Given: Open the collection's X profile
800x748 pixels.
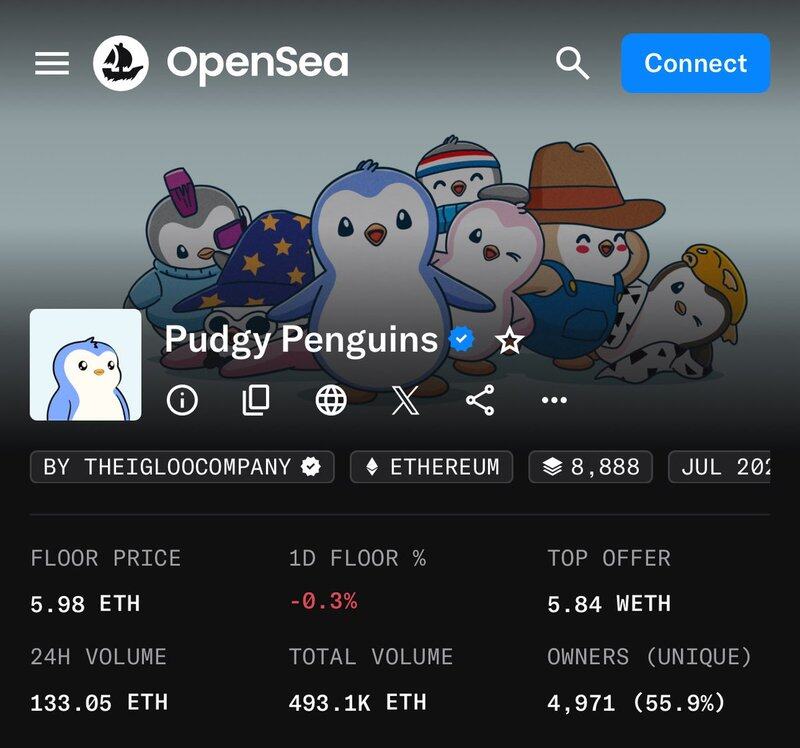Looking at the screenshot, I should coord(405,401).
